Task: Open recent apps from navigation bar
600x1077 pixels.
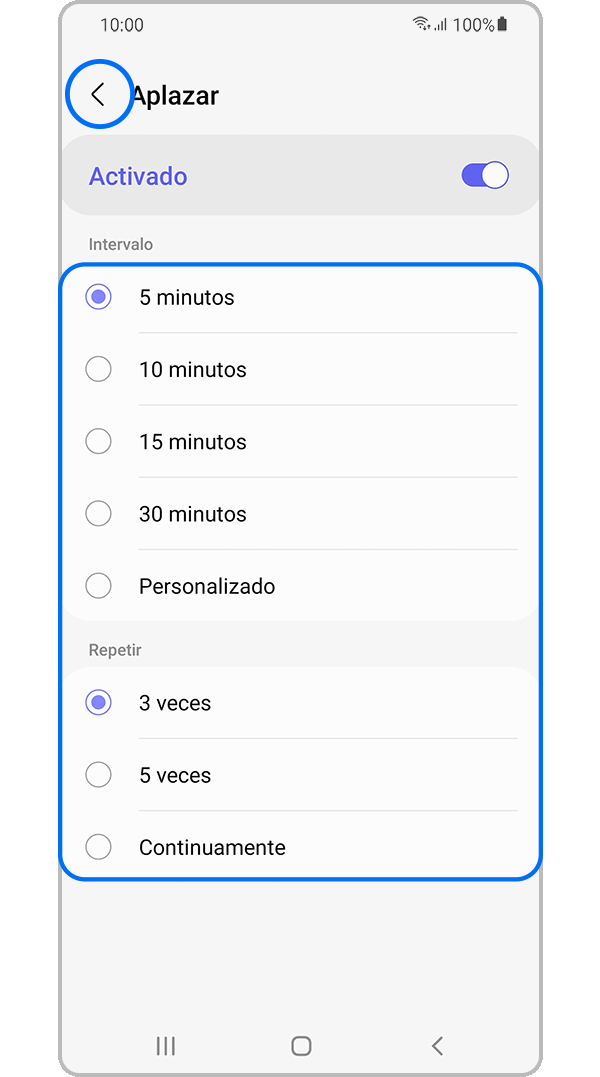Action: pos(166,1046)
